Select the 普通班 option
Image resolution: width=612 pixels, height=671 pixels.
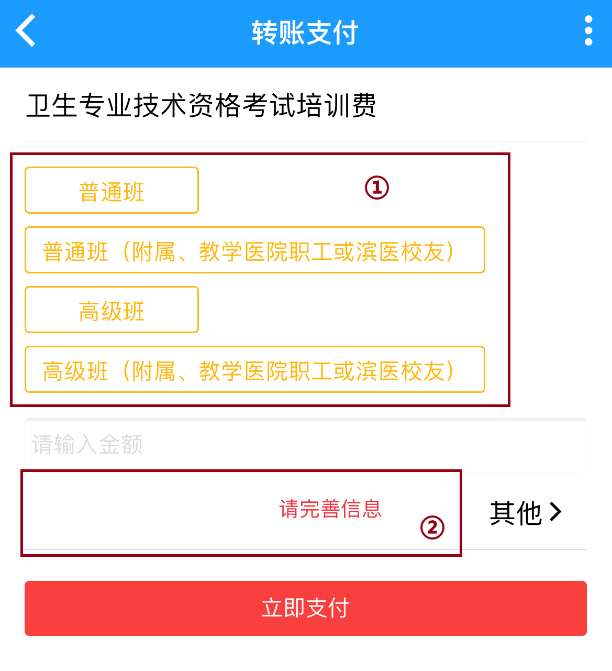click(x=112, y=190)
